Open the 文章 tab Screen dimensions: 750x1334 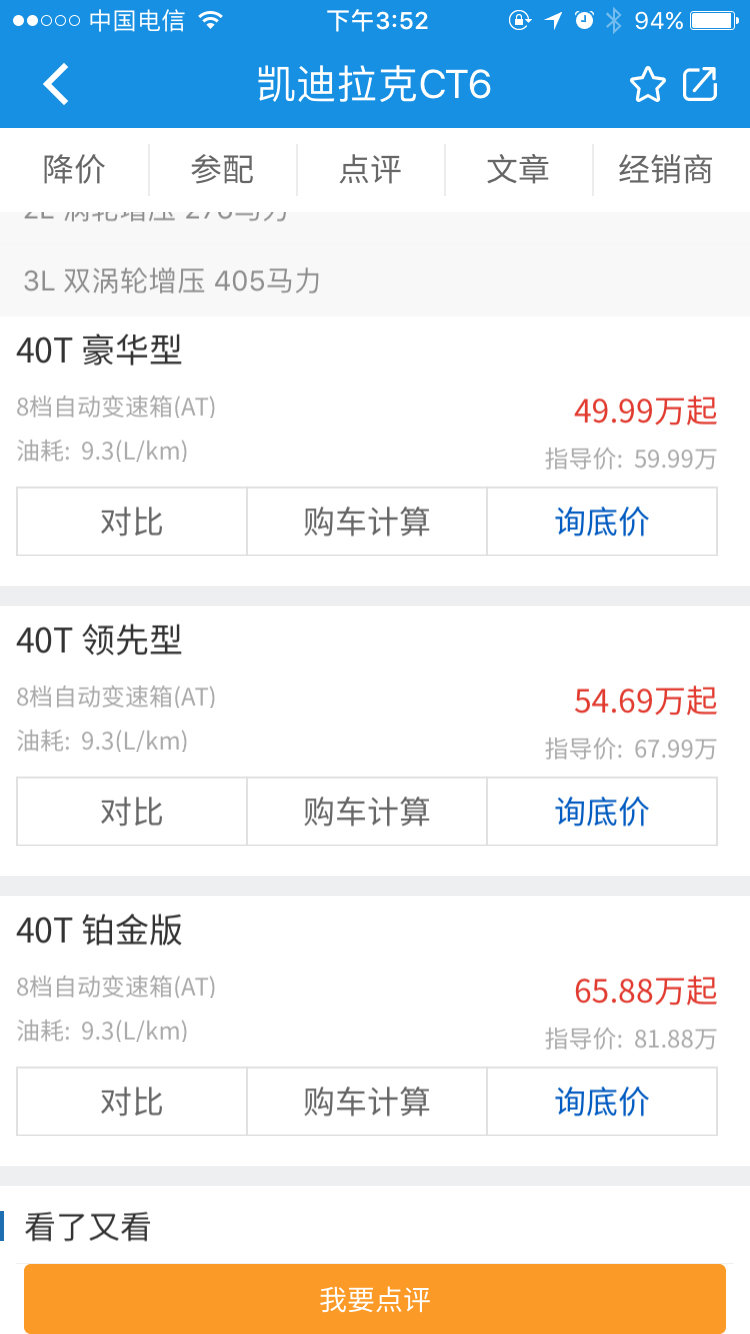point(518,170)
